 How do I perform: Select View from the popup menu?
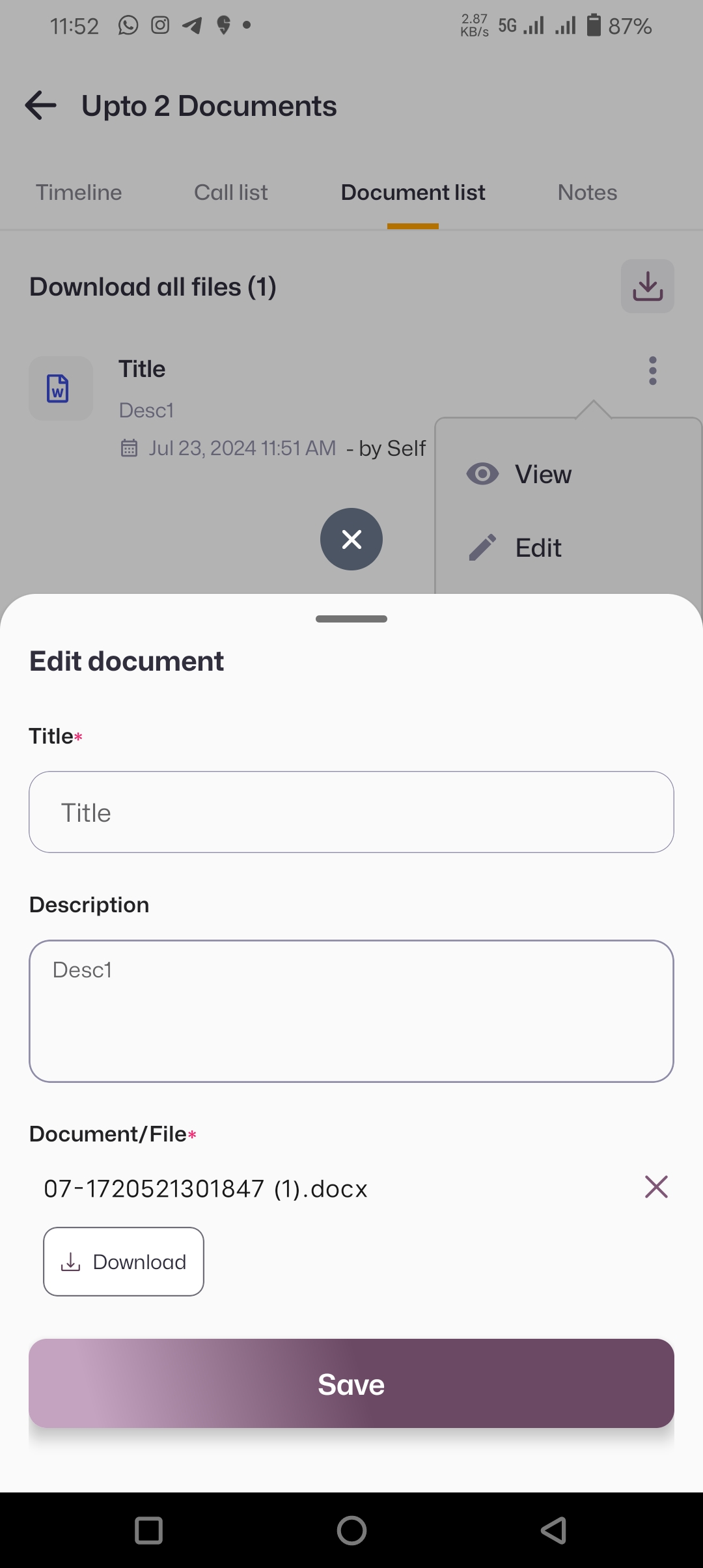[543, 474]
